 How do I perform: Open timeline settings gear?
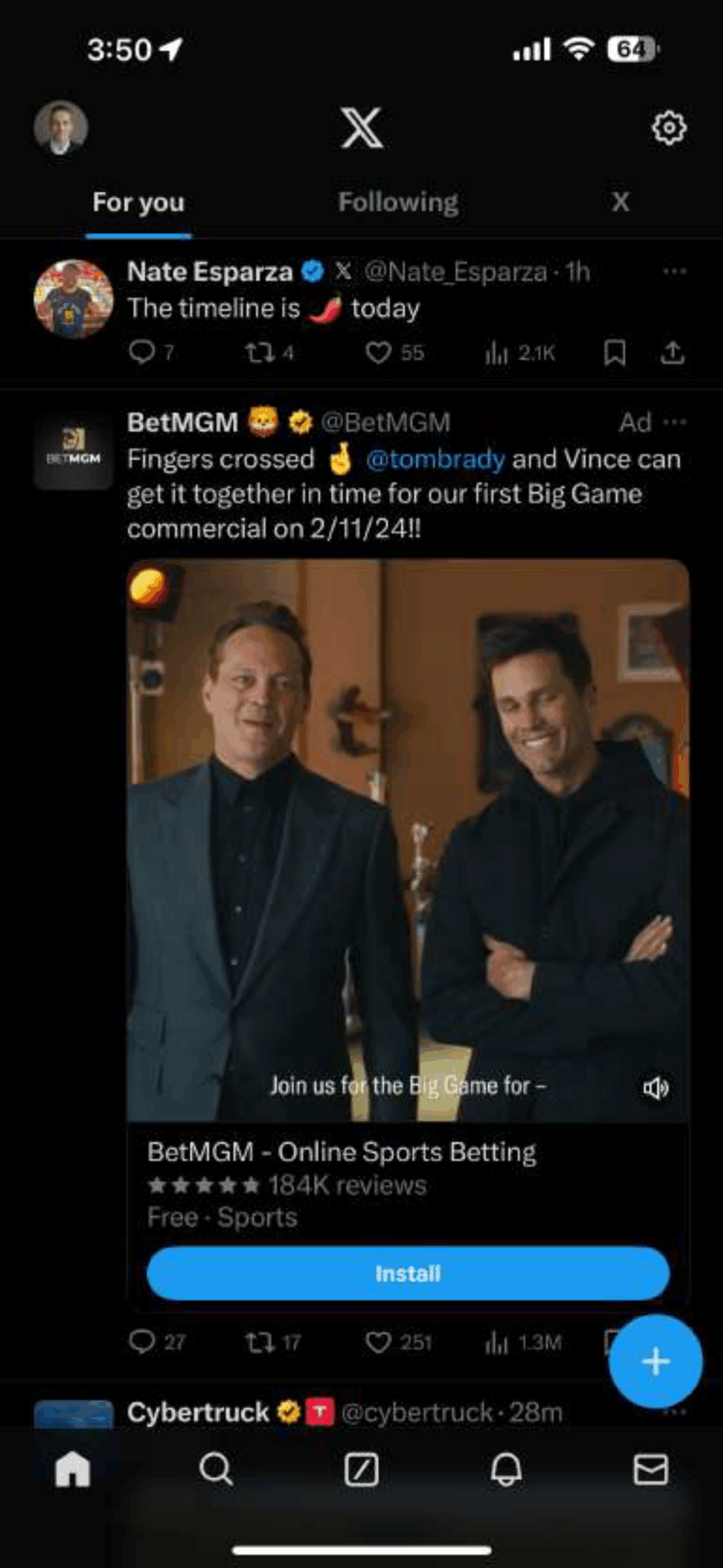669,127
